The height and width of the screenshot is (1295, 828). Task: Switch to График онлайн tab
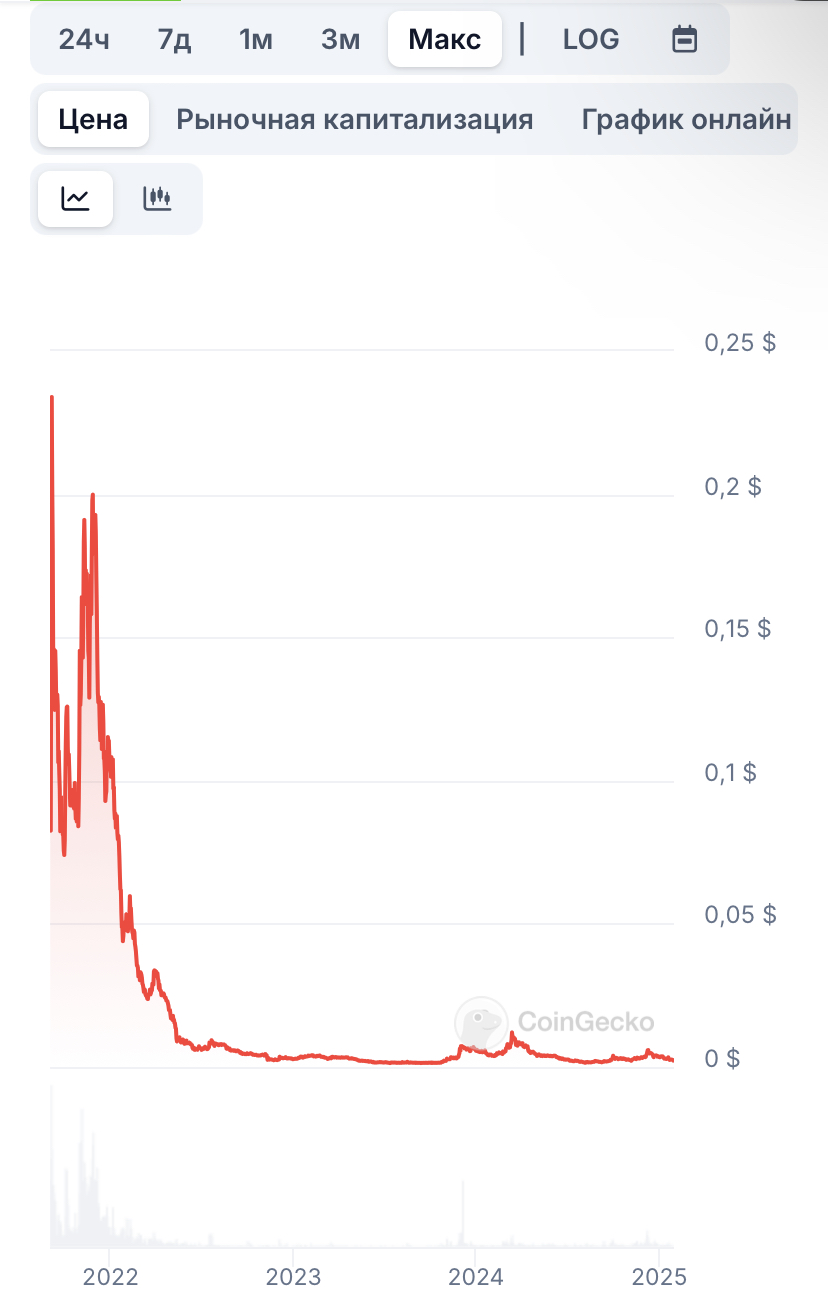[686, 120]
